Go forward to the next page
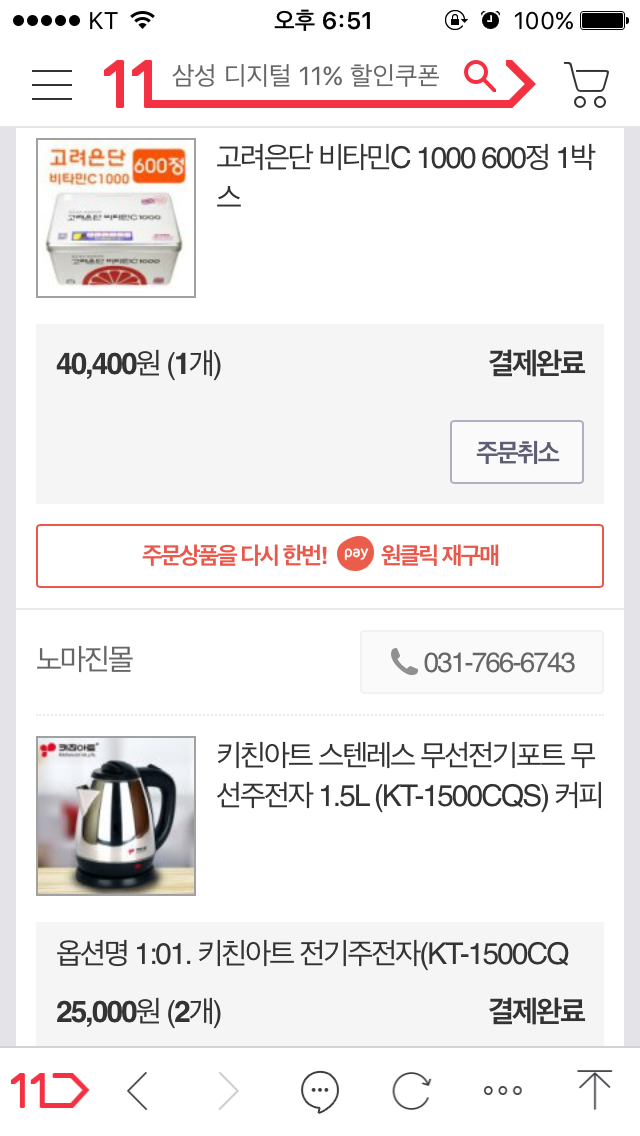 [228, 1090]
